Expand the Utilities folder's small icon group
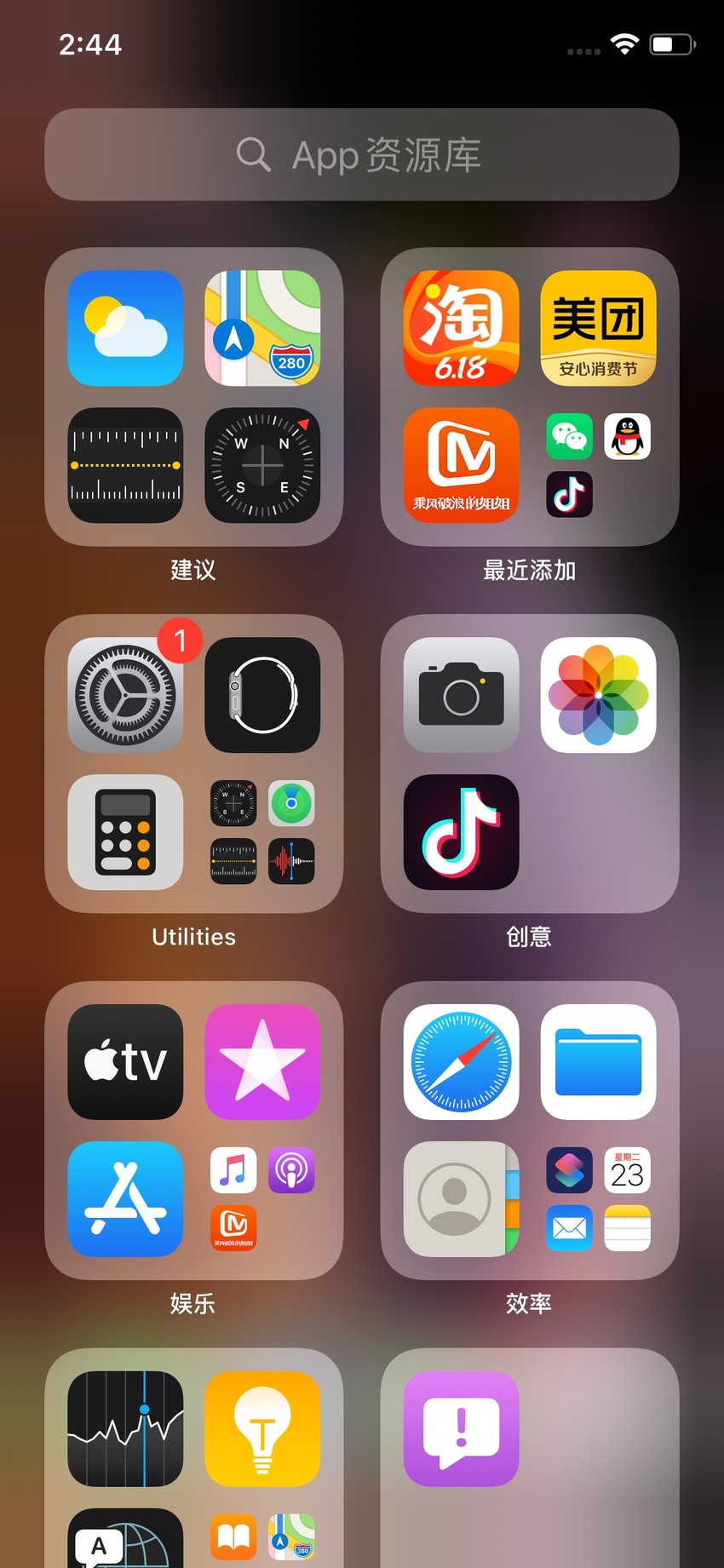This screenshot has width=724, height=1568. [x=262, y=832]
